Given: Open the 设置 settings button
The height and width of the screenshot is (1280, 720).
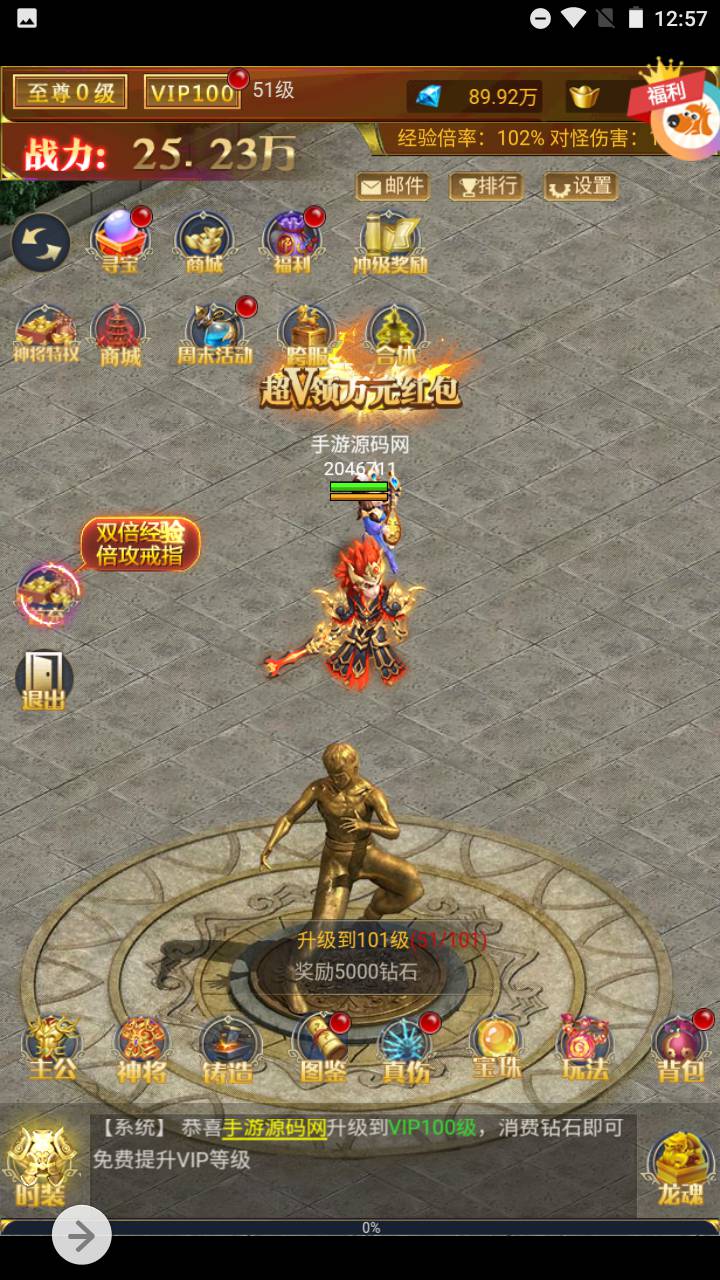Looking at the screenshot, I should click(580, 186).
